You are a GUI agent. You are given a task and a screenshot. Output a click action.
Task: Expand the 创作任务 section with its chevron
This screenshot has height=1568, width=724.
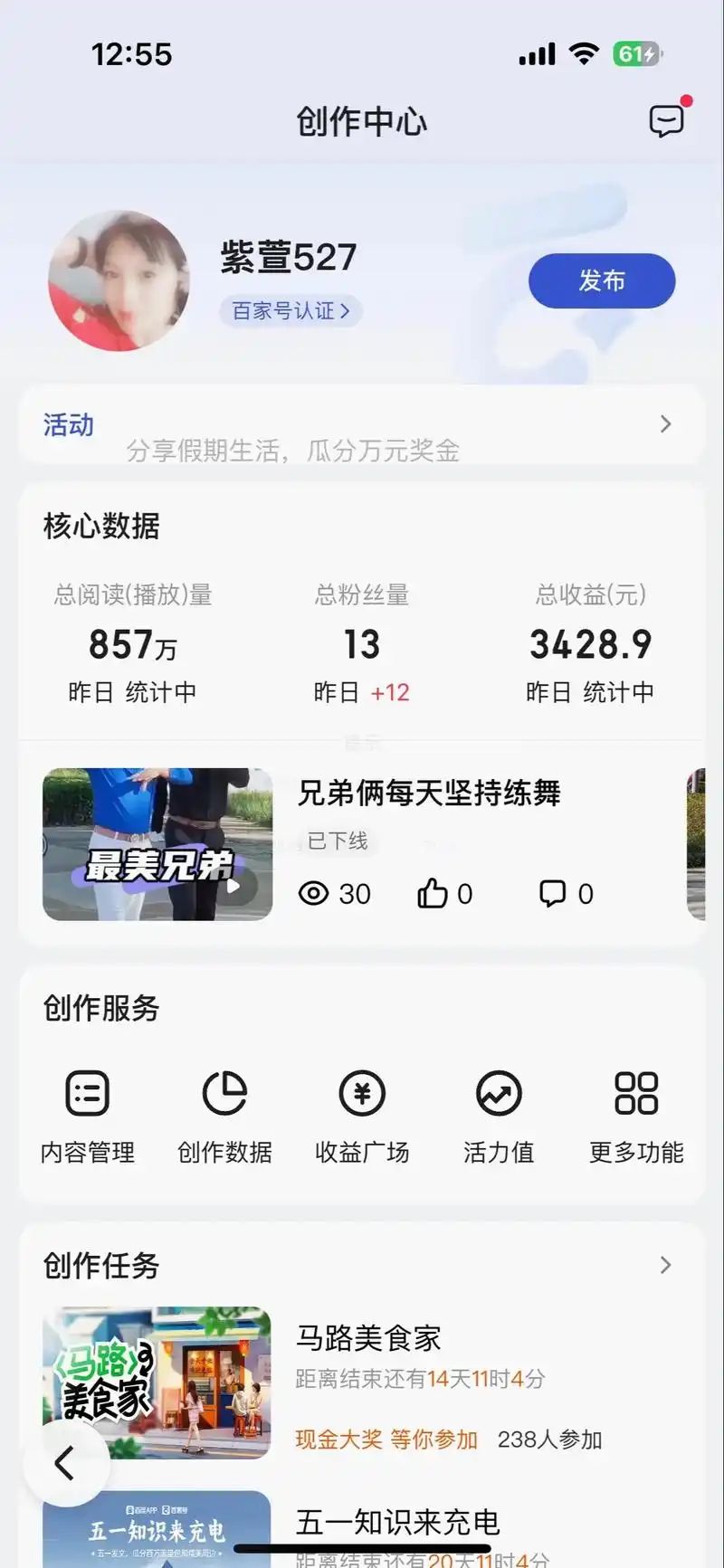point(665,1265)
